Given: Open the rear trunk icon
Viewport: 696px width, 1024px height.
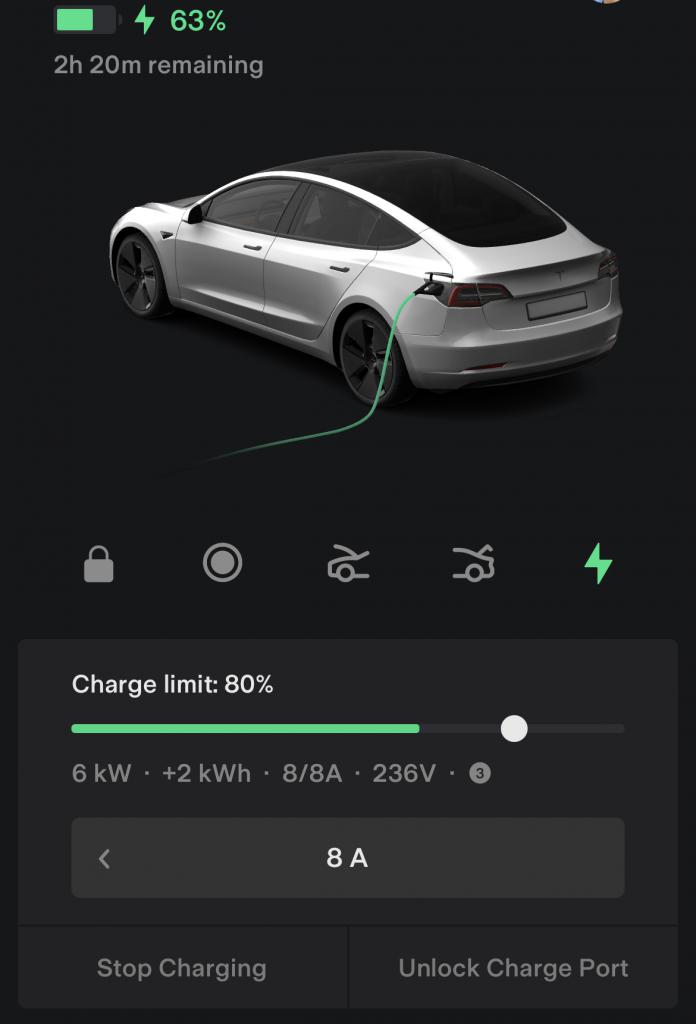Looking at the screenshot, I should pyautogui.click(x=473, y=564).
